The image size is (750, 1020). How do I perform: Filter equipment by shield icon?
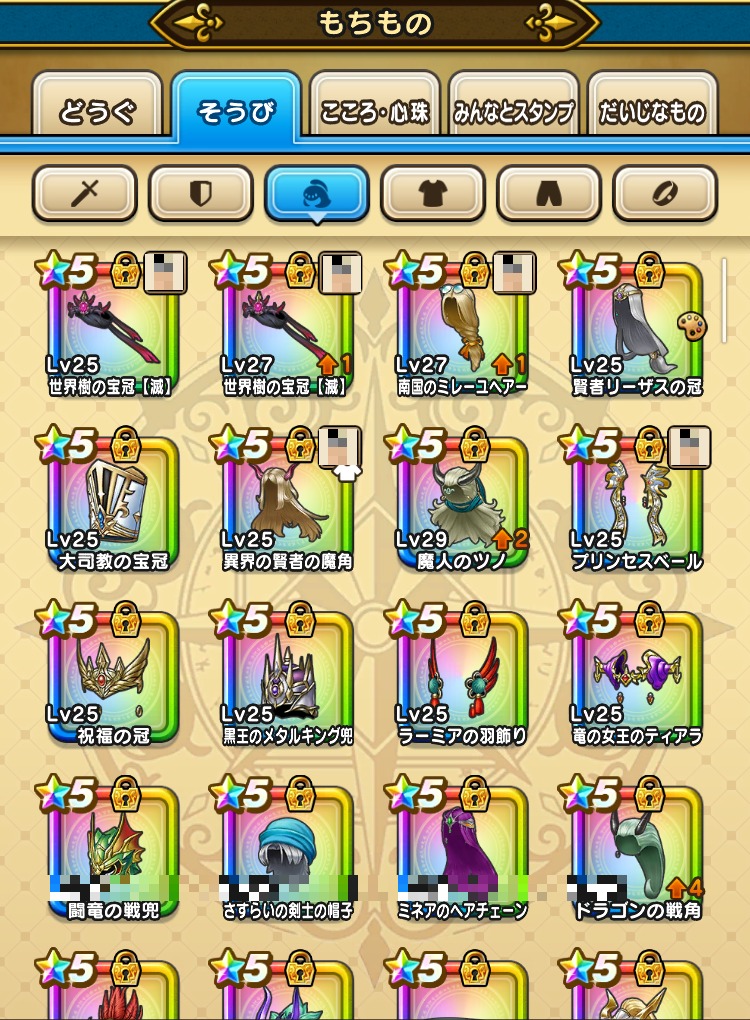click(x=201, y=192)
